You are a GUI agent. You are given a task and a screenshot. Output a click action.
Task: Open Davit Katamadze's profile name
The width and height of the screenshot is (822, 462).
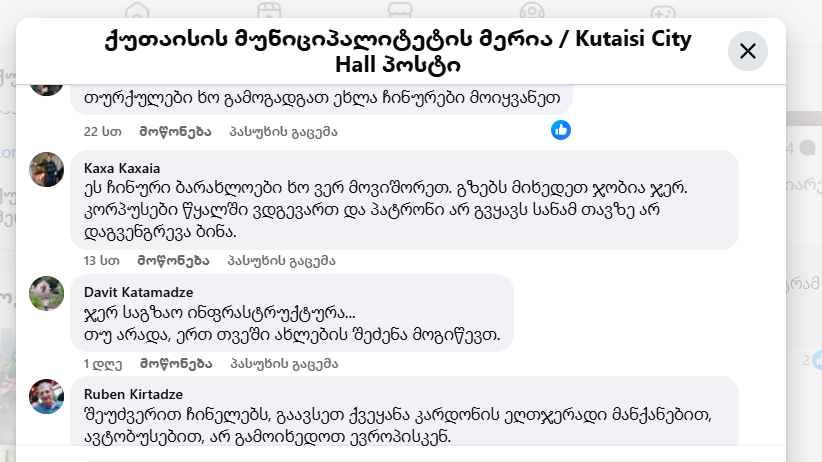133,291
